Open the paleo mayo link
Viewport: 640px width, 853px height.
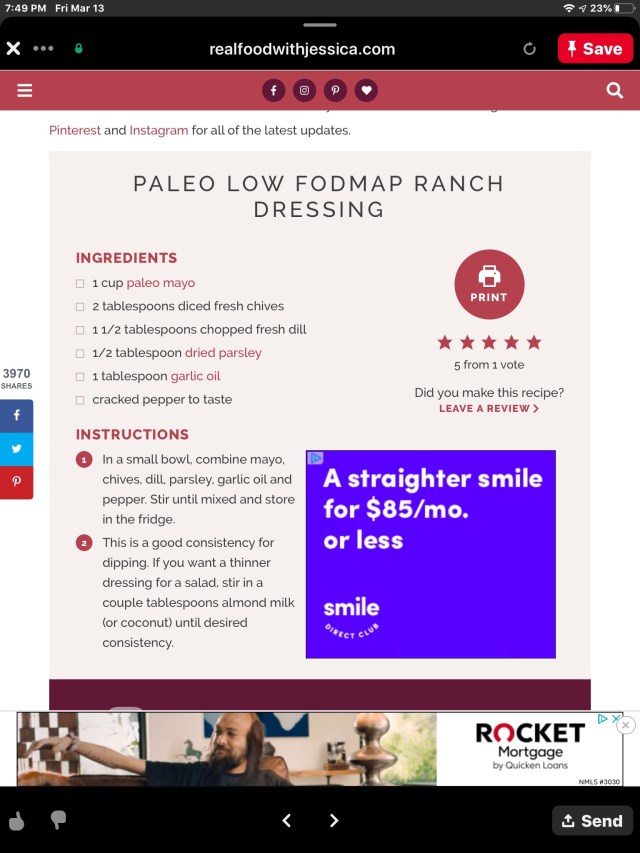(x=160, y=283)
